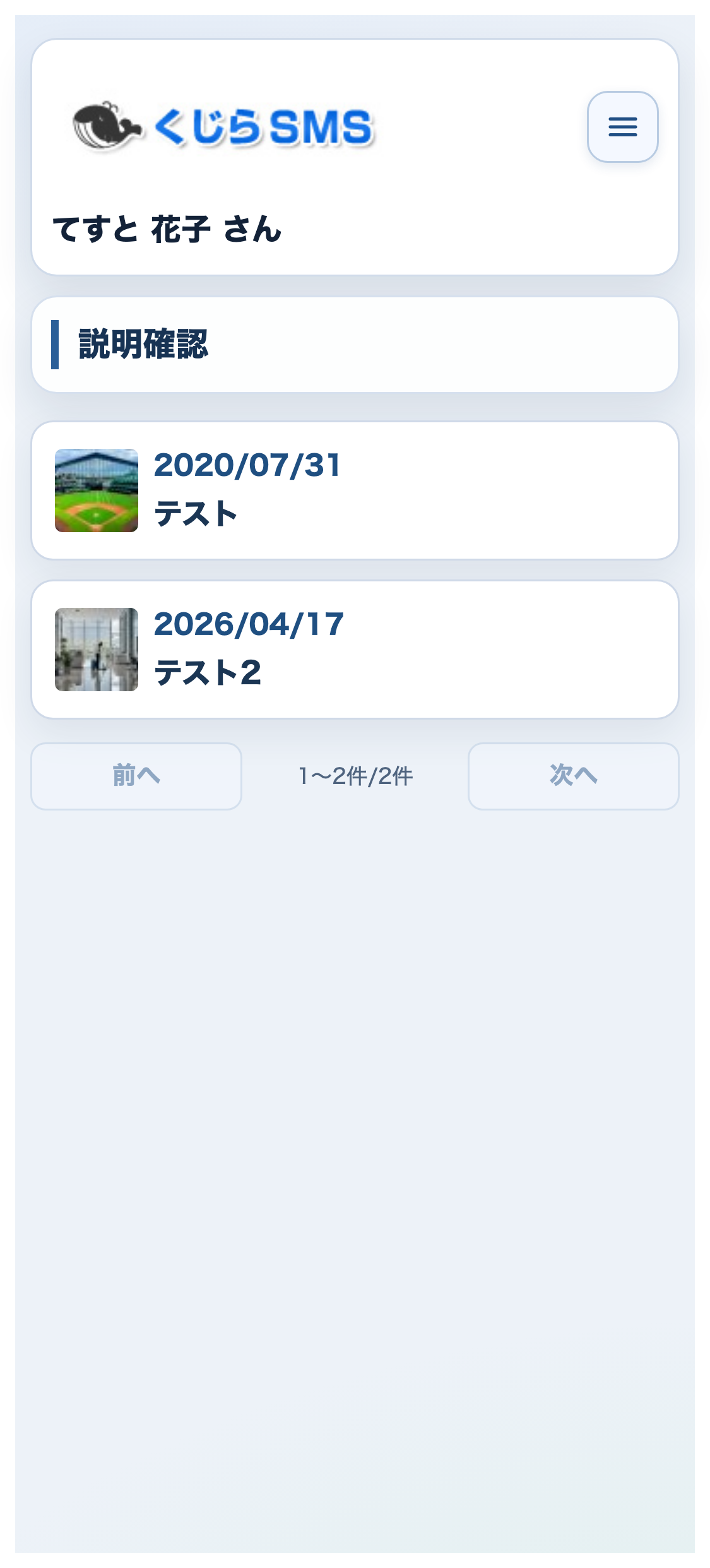Click the user name てすと 花子 さん
The width and height of the screenshot is (710, 1568).
(168, 229)
